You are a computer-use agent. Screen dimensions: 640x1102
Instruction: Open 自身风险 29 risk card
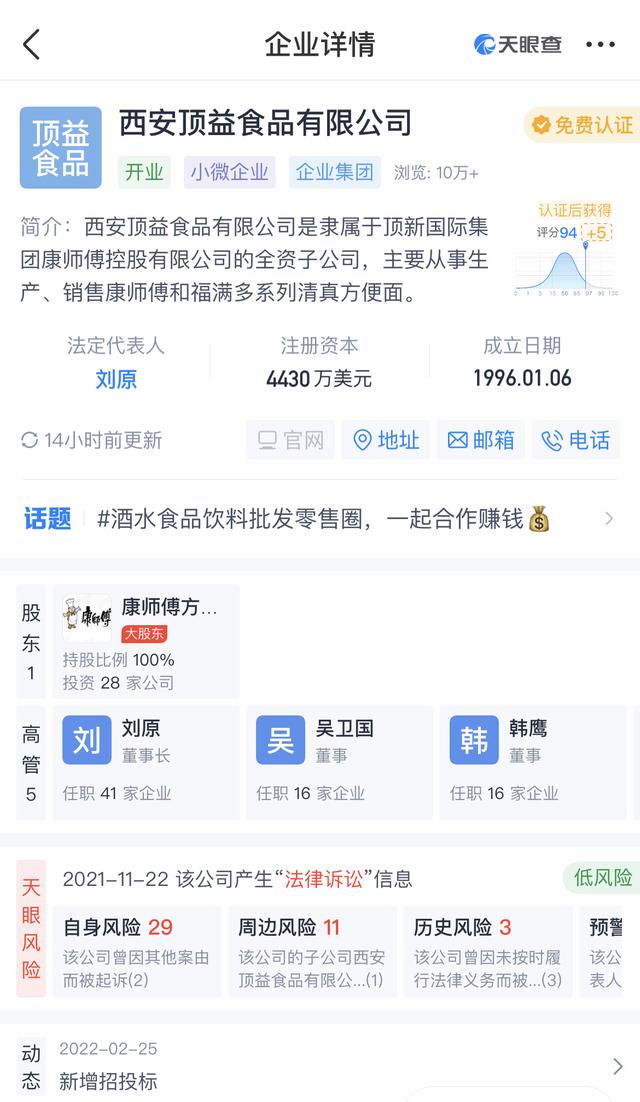(137, 951)
